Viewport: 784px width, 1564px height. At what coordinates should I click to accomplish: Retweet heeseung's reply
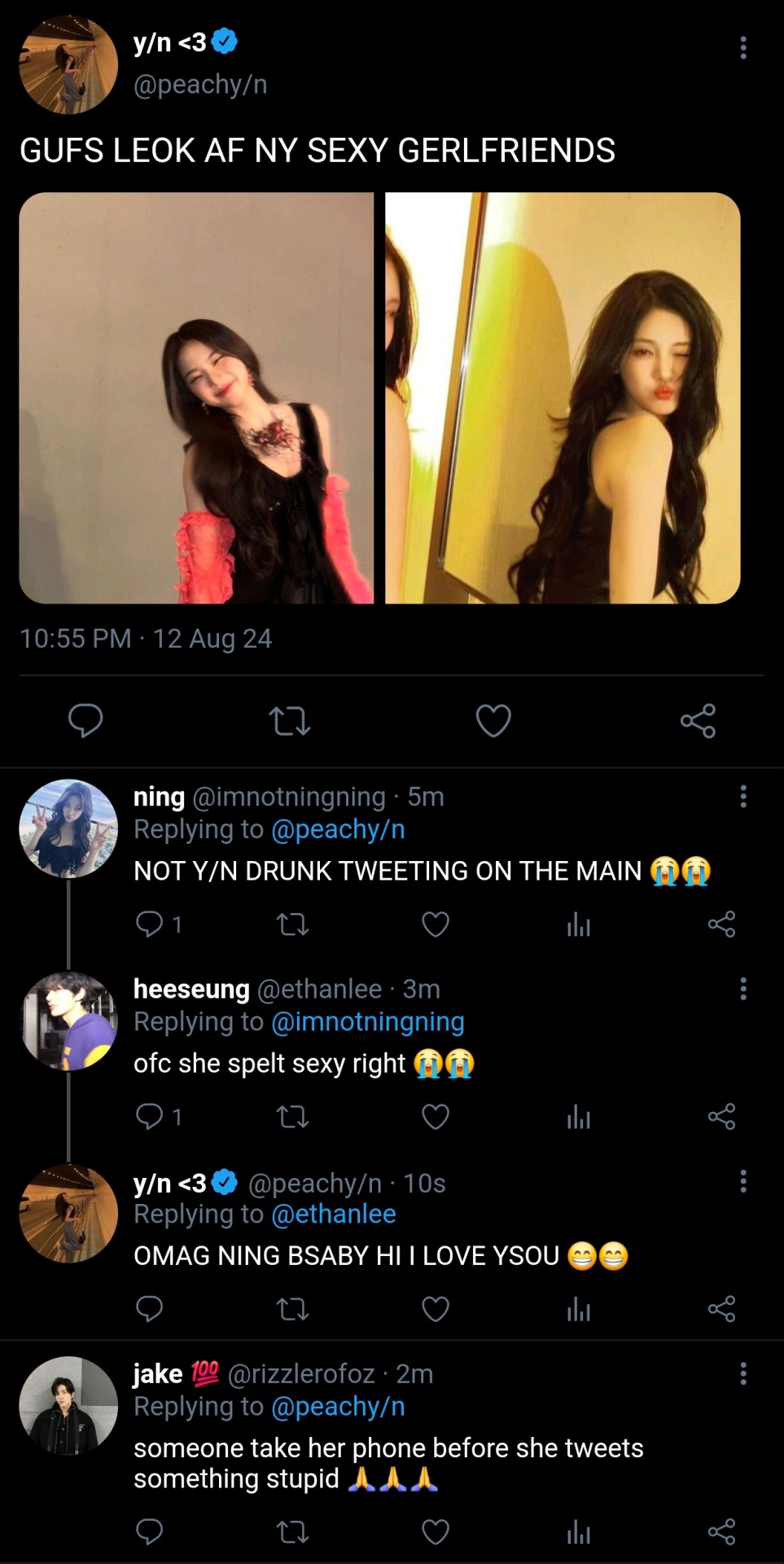coord(293,1116)
